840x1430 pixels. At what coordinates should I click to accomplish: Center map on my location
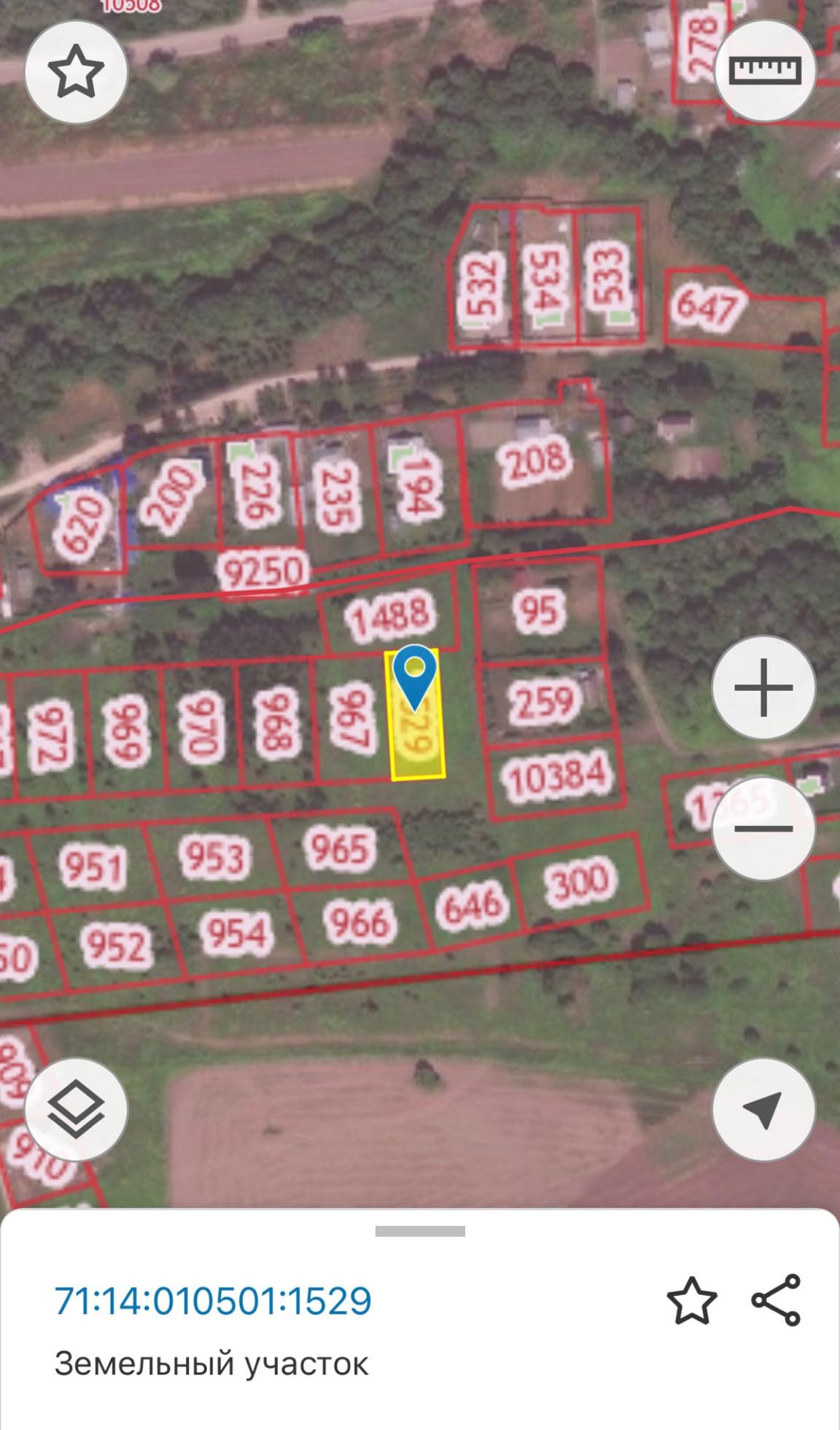(x=763, y=1109)
